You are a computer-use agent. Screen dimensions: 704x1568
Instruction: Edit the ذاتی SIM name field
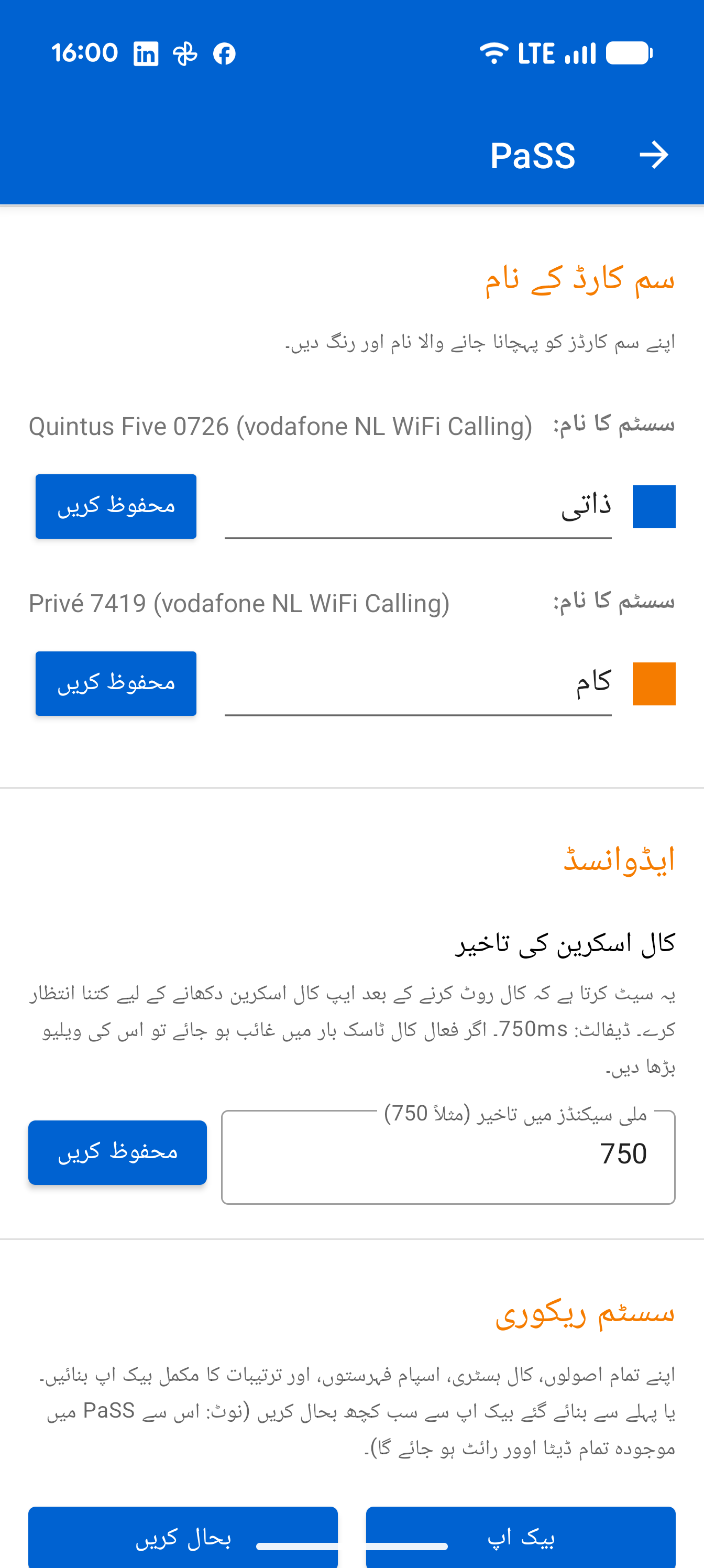(418, 506)
